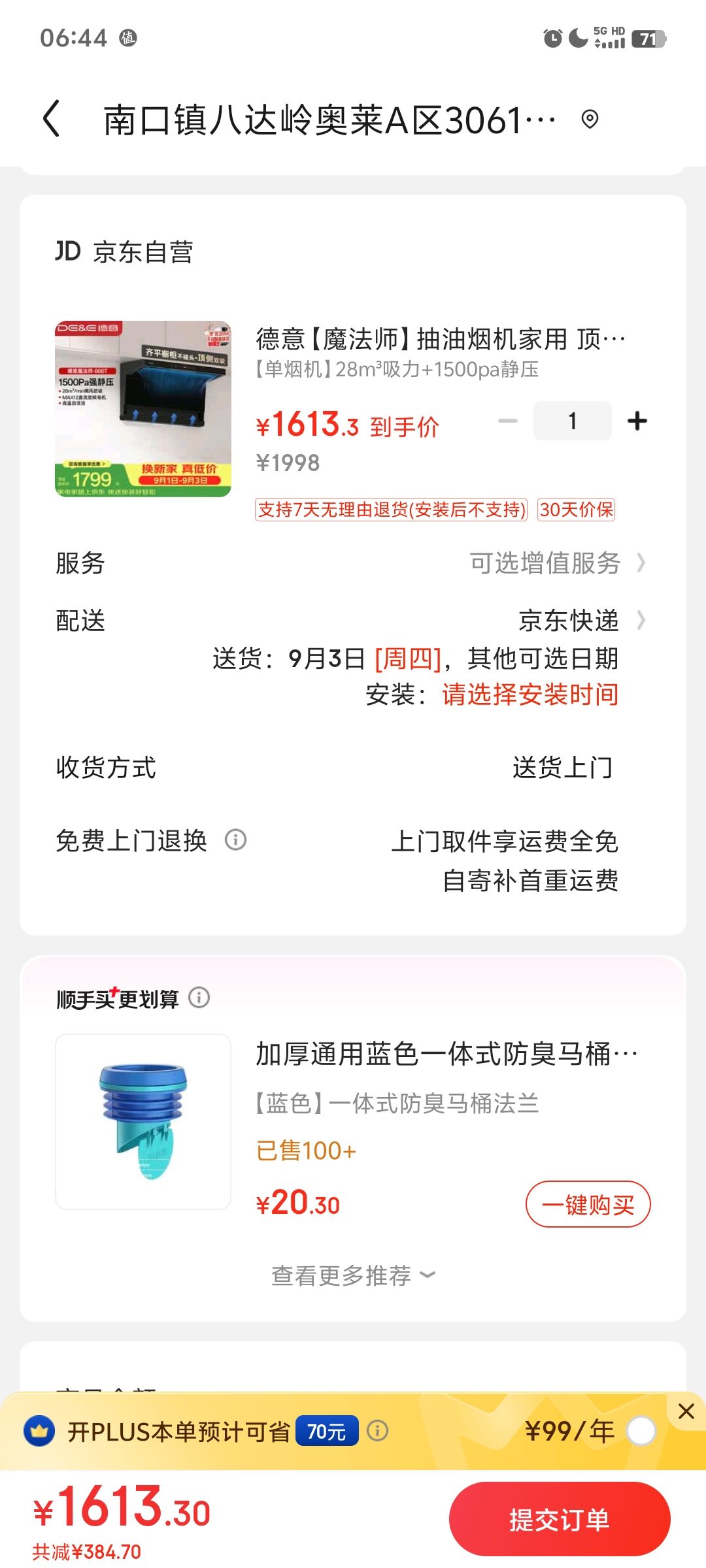This screenshot has height=1568, width=706.
Task: Show info for 顺手买更划算
Action: point(199,998)
